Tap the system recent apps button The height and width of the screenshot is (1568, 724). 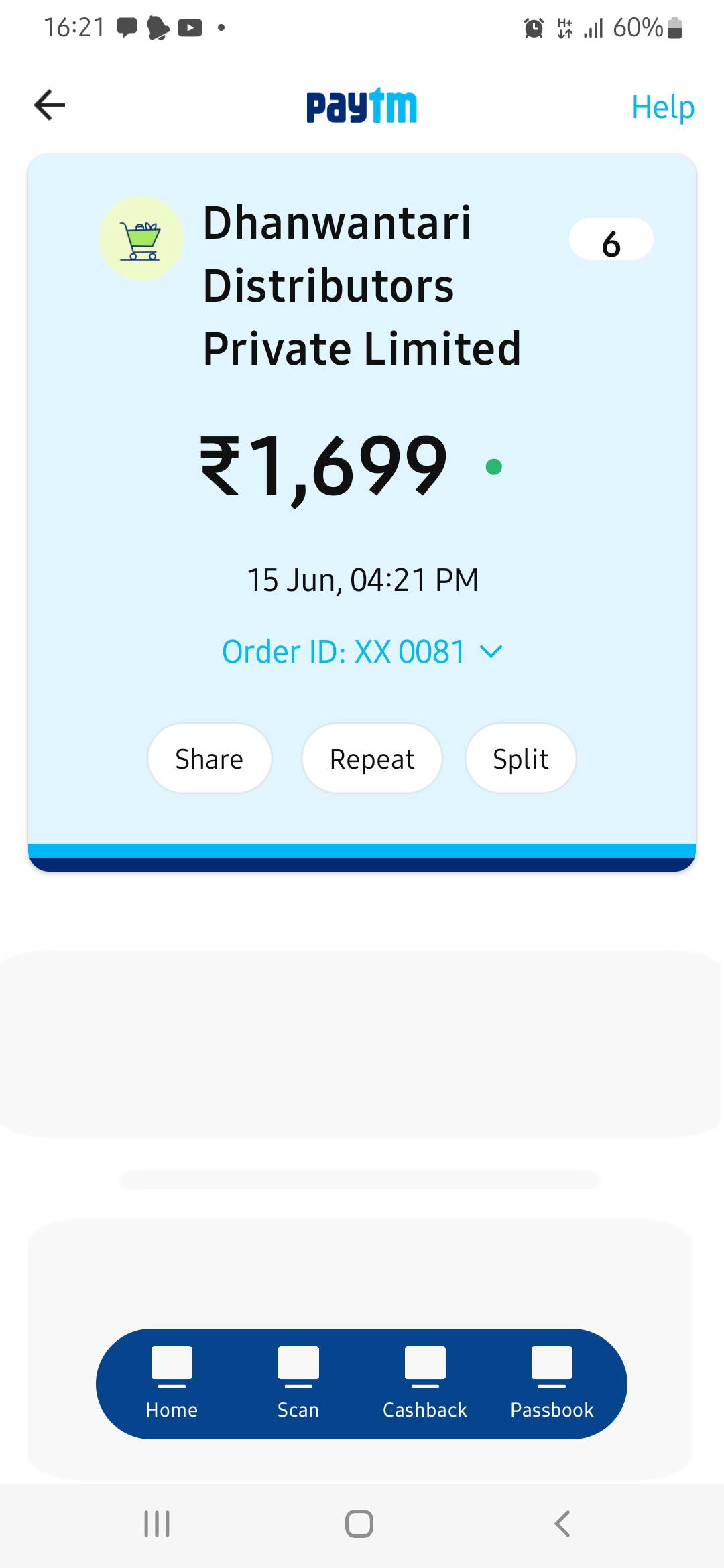click(157, 1524)
